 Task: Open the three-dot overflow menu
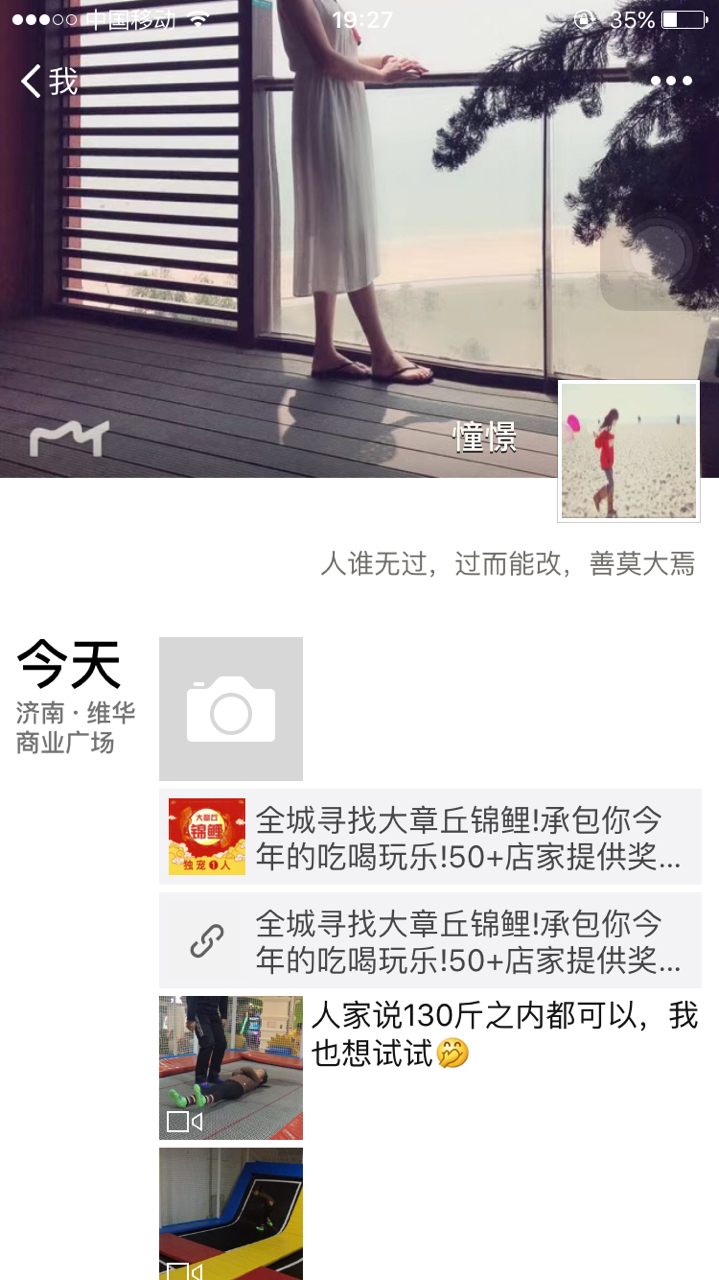click(x=671, y=81)
